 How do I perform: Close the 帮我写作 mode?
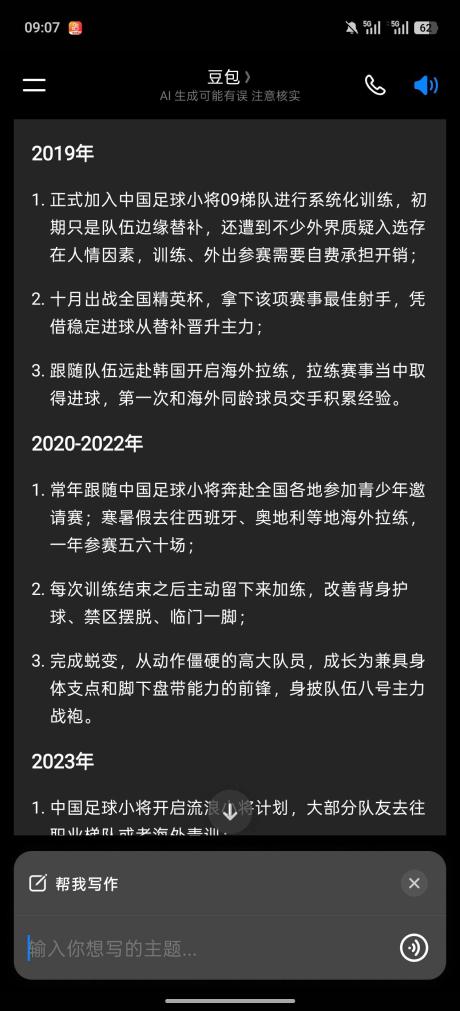(x=414, y=883)
